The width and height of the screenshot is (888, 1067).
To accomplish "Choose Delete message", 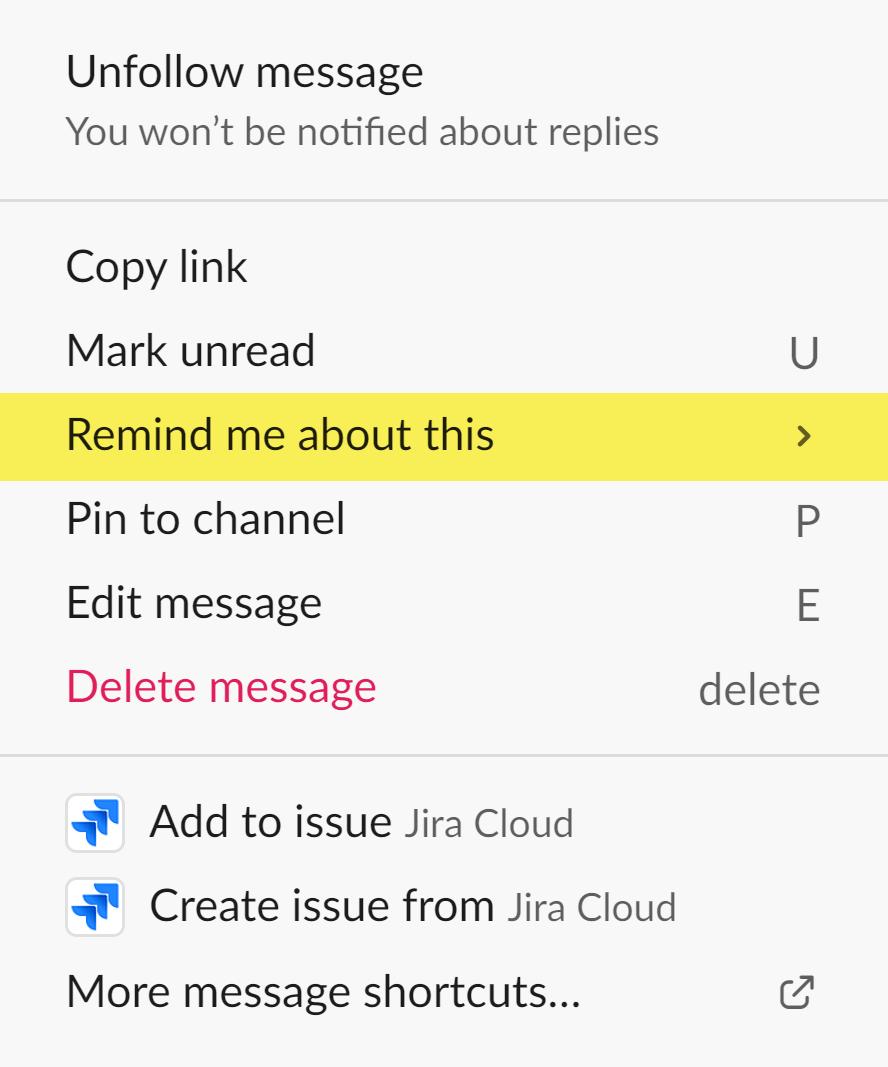I will point(221,688).
